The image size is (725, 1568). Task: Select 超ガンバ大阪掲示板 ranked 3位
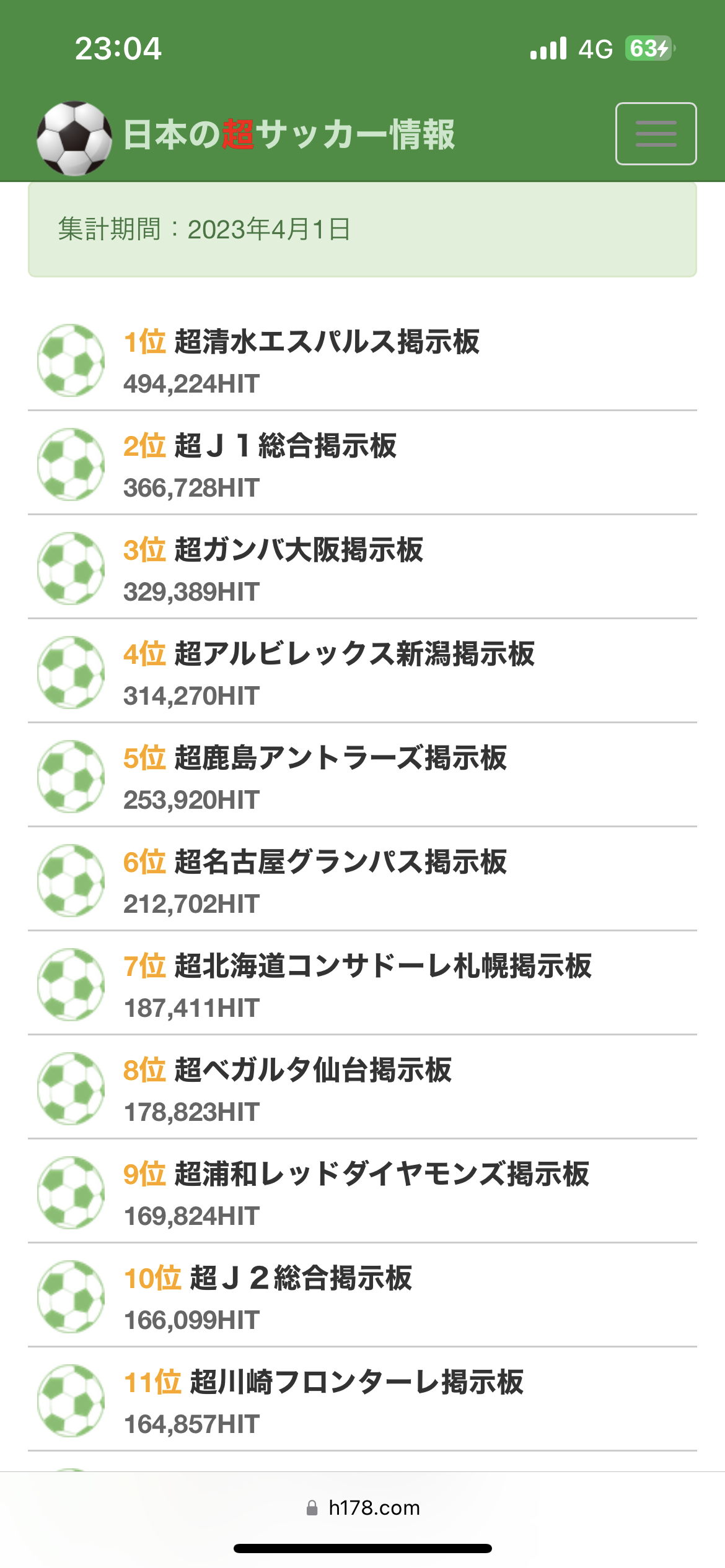coord(362,568)
